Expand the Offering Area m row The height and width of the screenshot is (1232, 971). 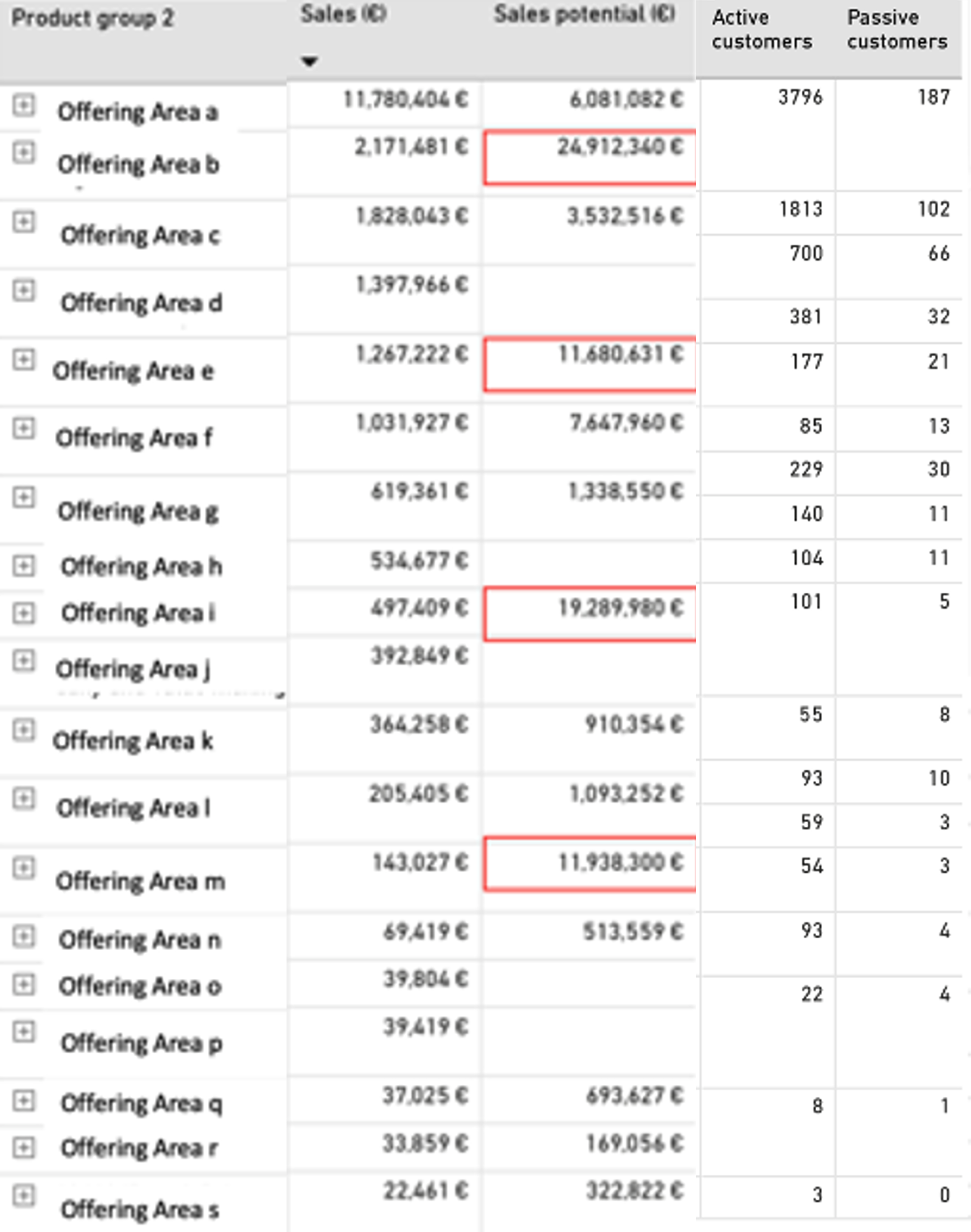pos(23,867)
